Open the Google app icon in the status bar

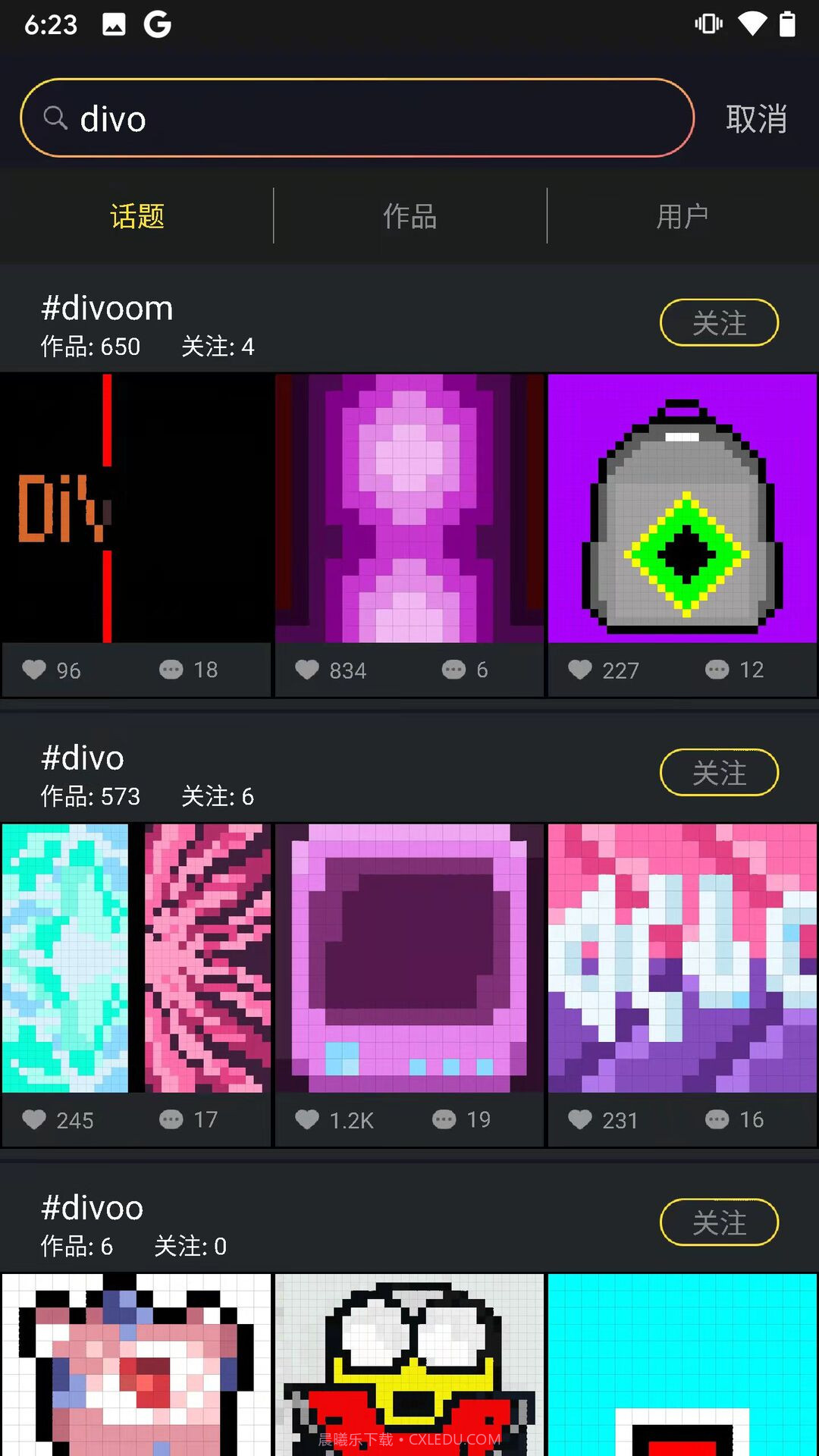[158, 24]
